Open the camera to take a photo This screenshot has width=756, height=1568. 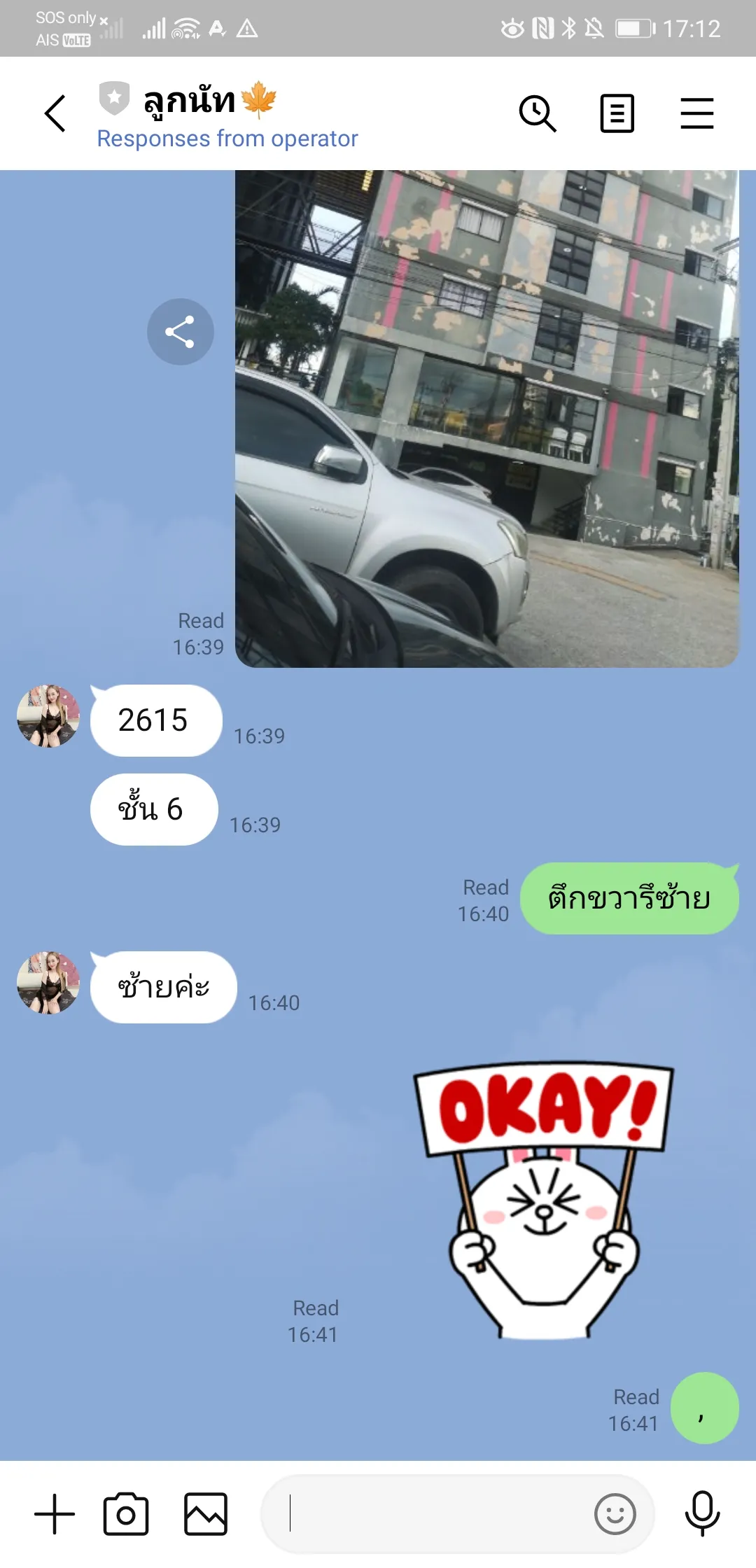tap(126, 1514)
